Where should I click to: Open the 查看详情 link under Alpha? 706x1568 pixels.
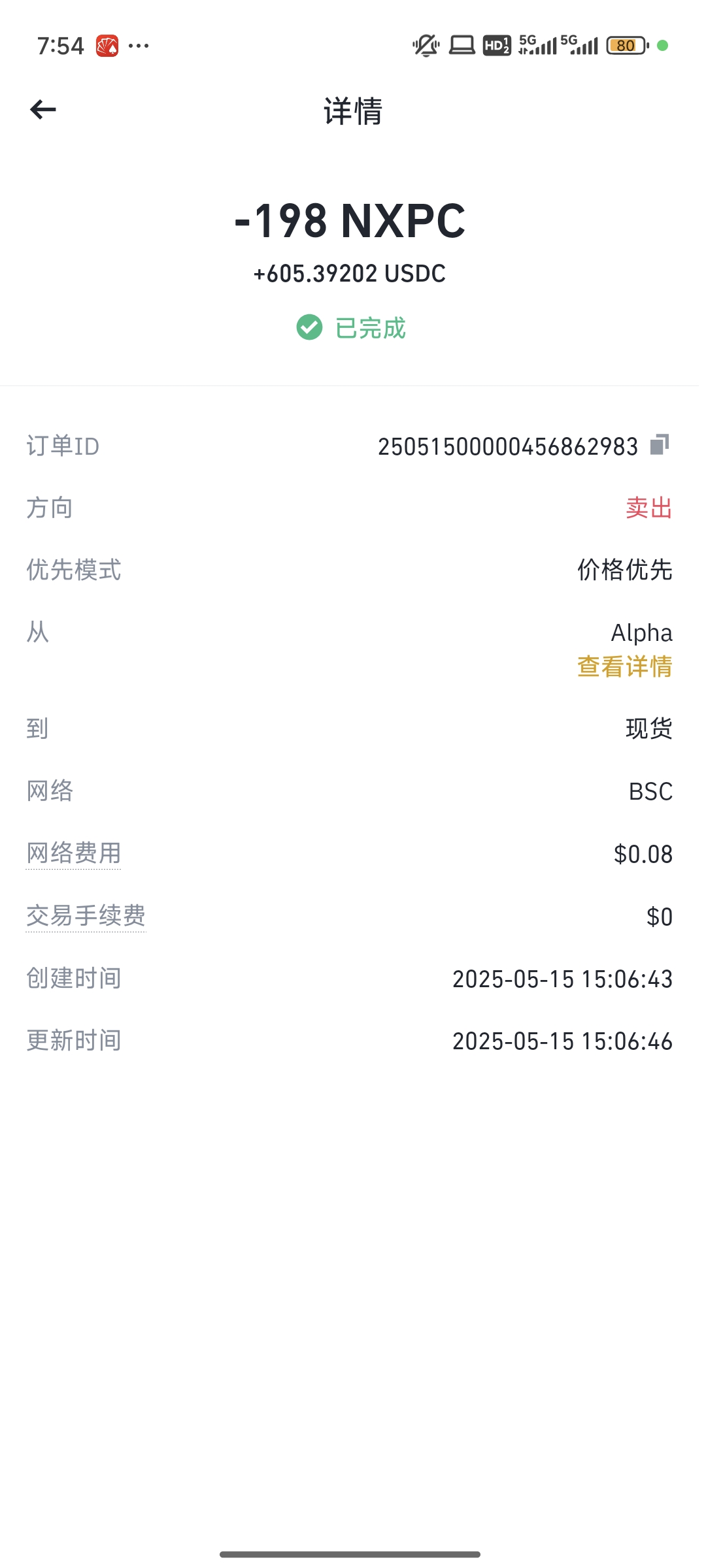[x=624, y=666]
